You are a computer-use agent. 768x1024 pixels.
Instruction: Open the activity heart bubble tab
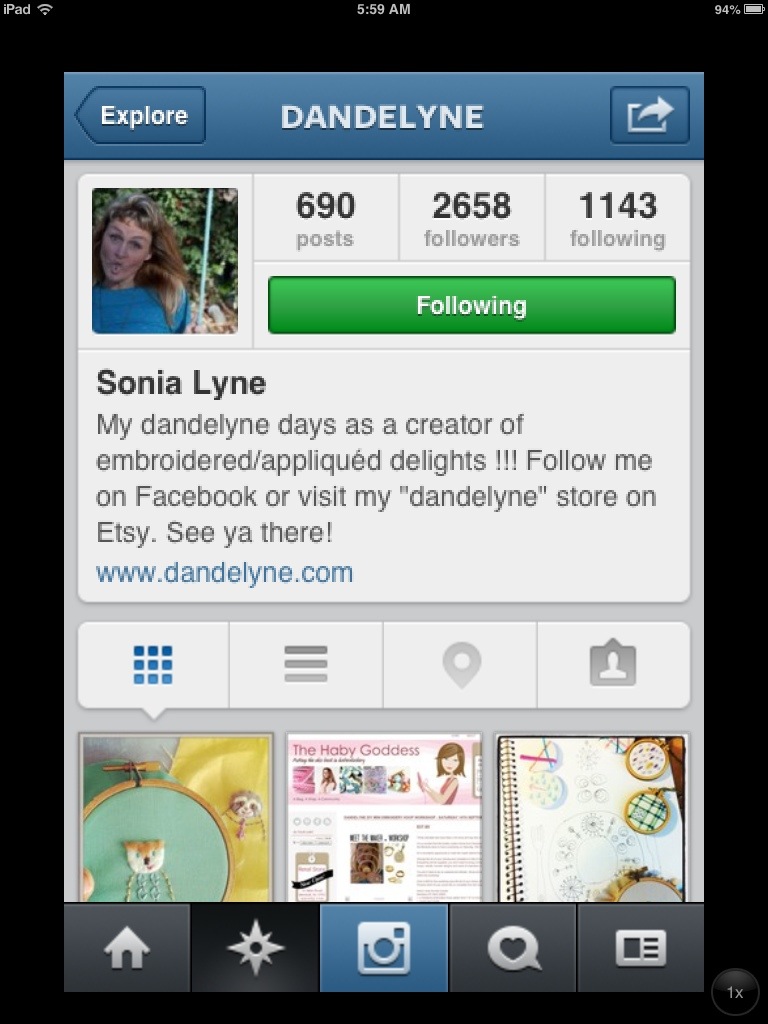pyautogui.click(x=512, y=948)
